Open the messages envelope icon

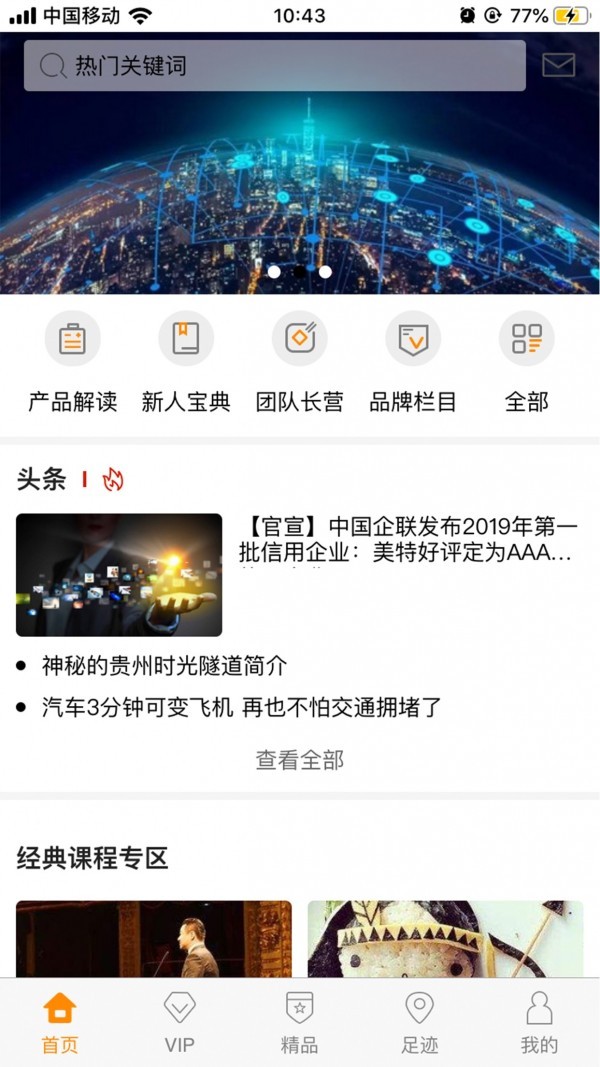tap(558, 66)
